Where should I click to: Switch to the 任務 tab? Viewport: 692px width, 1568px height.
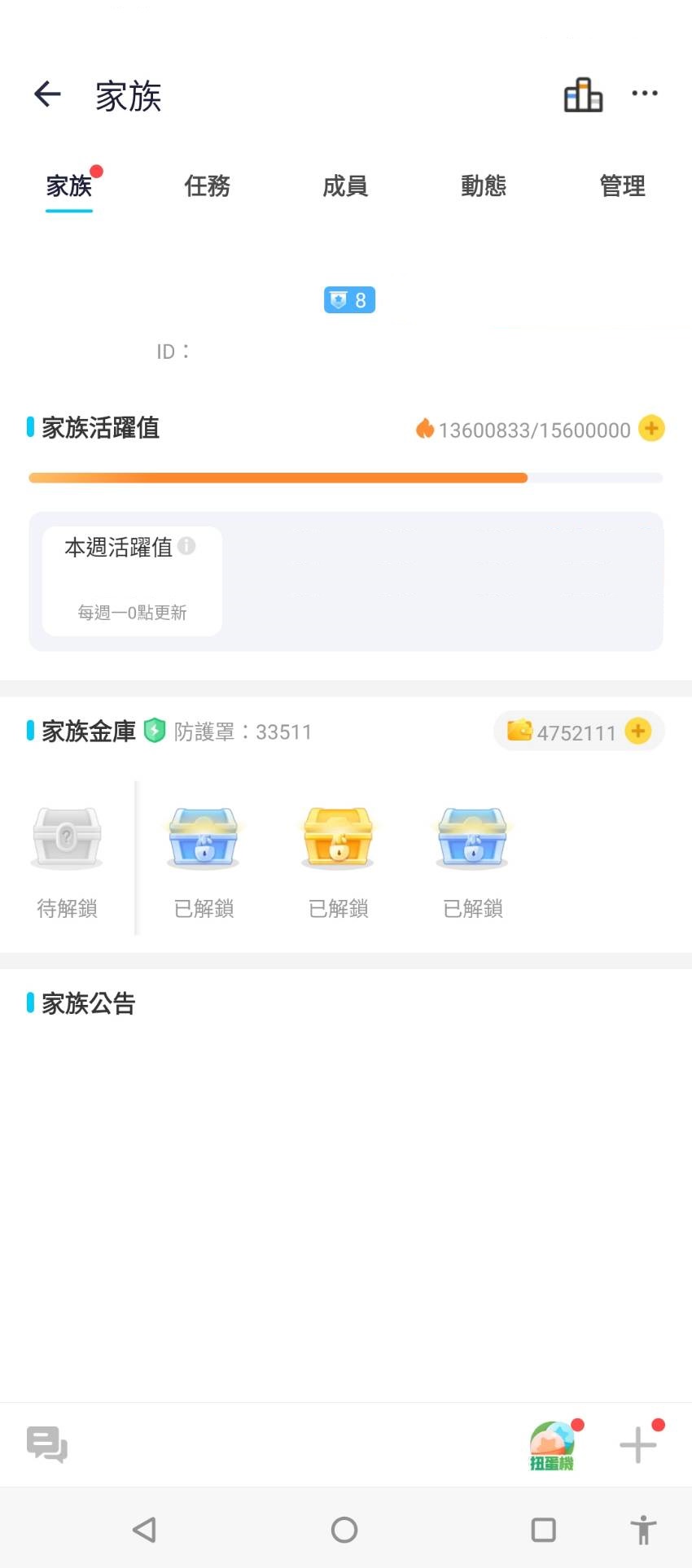(207, 186)
